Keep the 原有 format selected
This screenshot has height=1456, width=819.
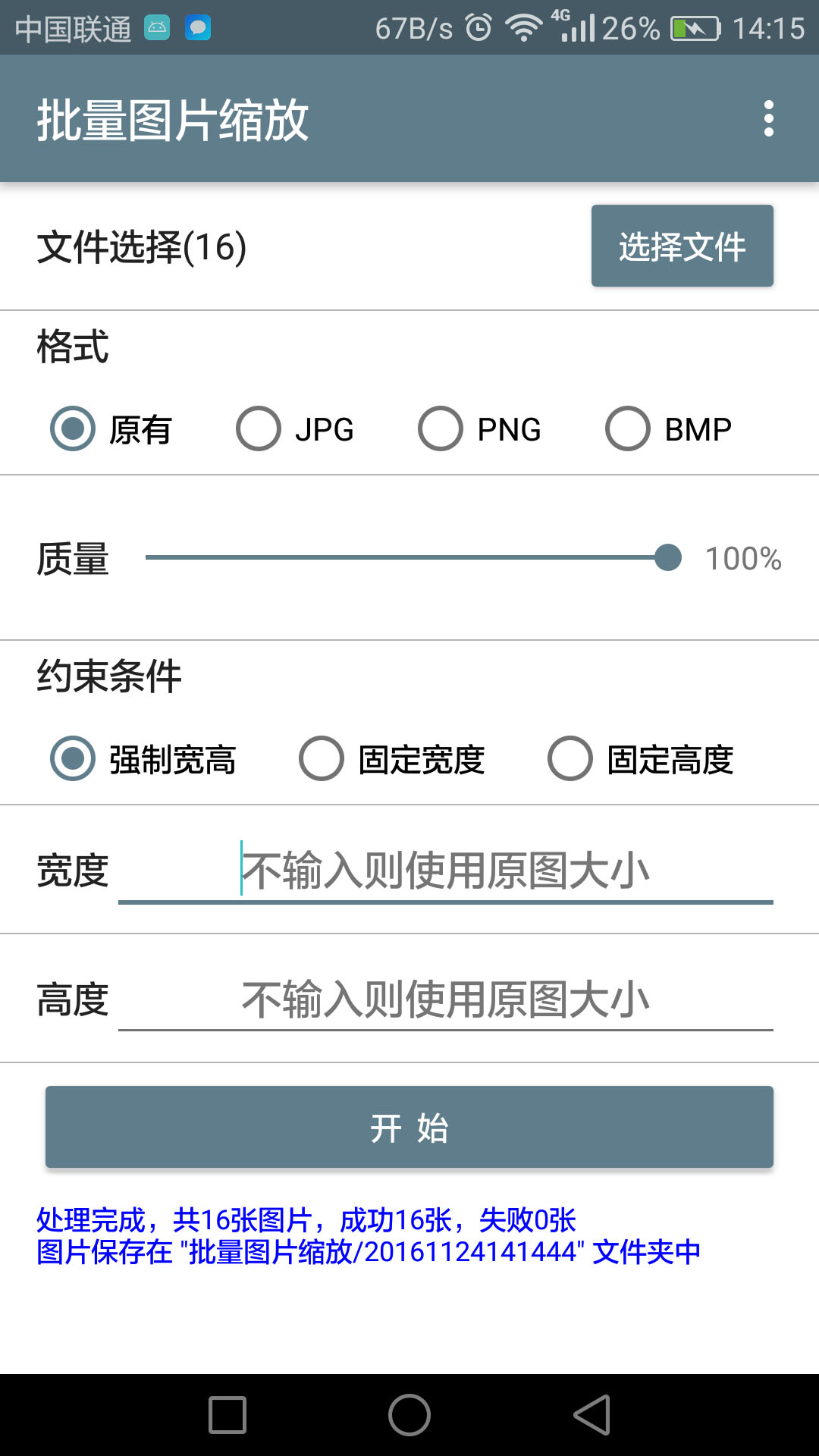click(72, 428)
